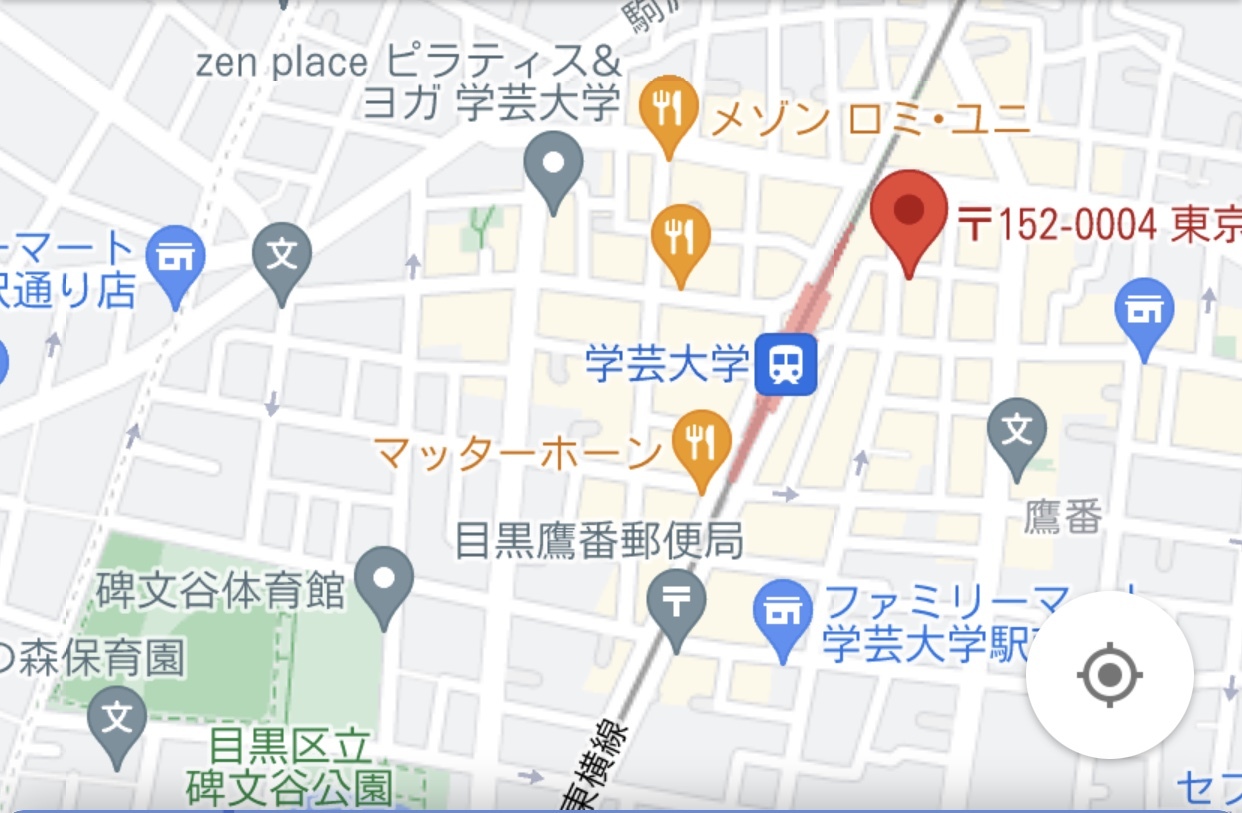Open the 駅通り店 convenience store pin
The height and width of the screenshot is (813, 1242).
(175, 258)
